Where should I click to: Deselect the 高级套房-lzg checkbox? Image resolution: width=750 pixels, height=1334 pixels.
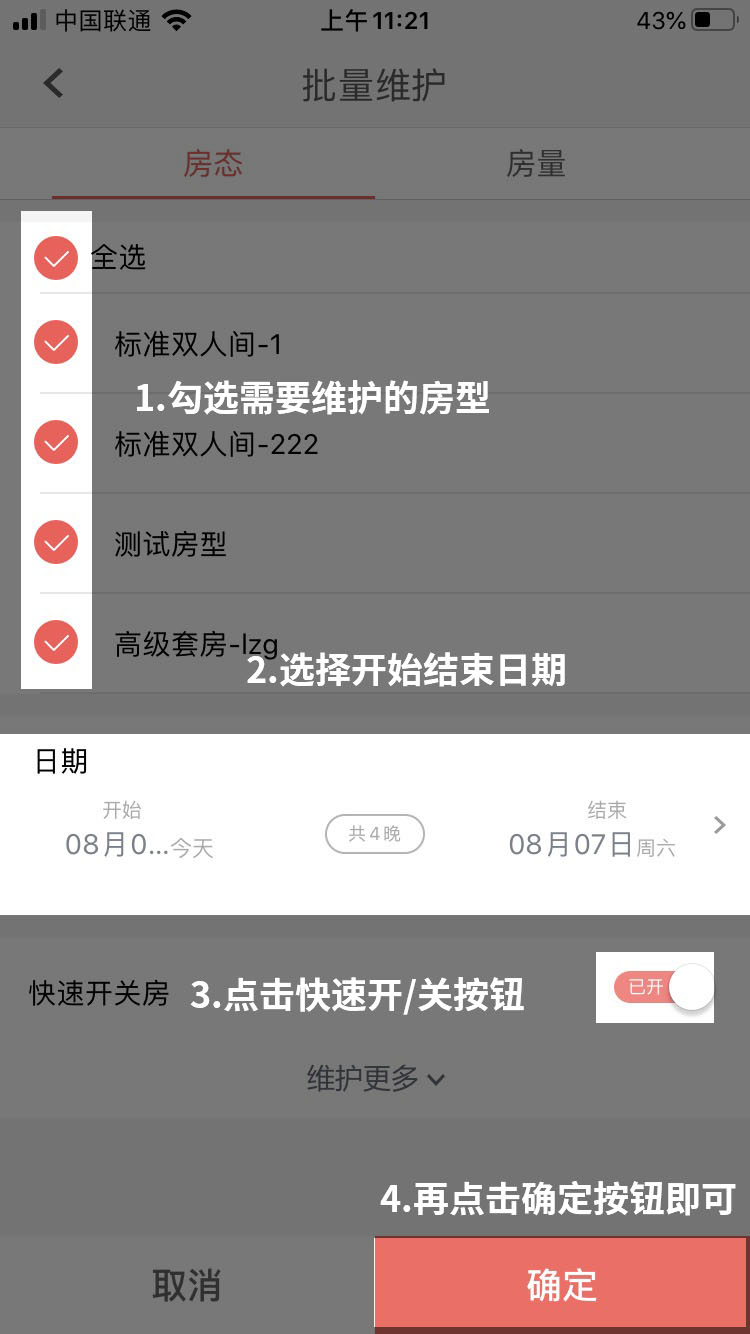[56, 642]
